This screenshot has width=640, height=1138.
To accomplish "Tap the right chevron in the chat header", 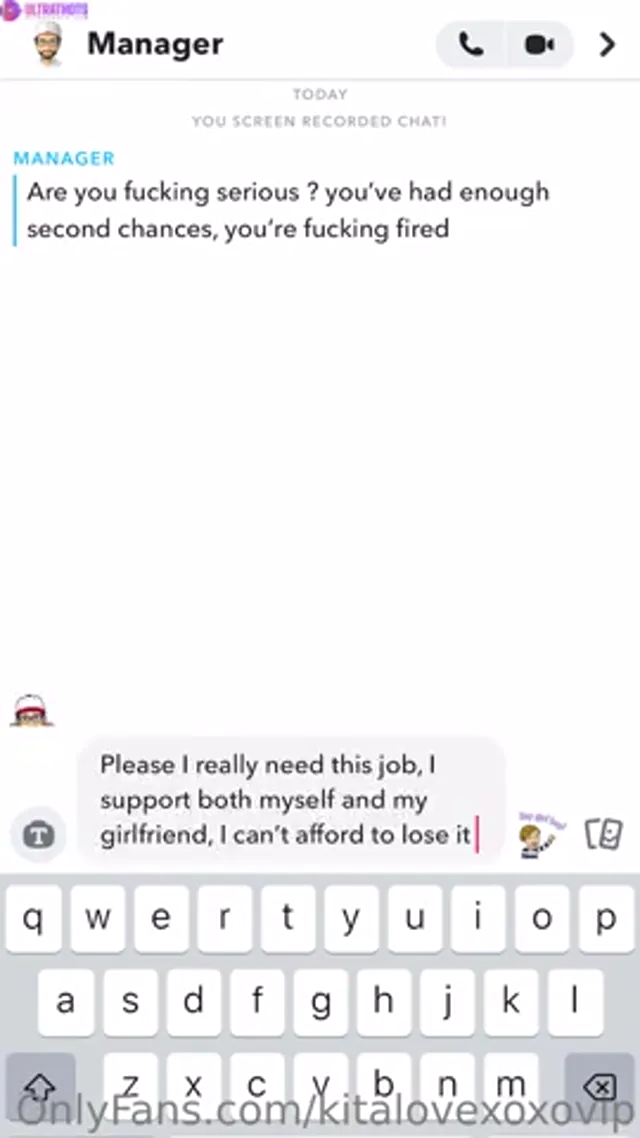I will (x=607, y=45).
